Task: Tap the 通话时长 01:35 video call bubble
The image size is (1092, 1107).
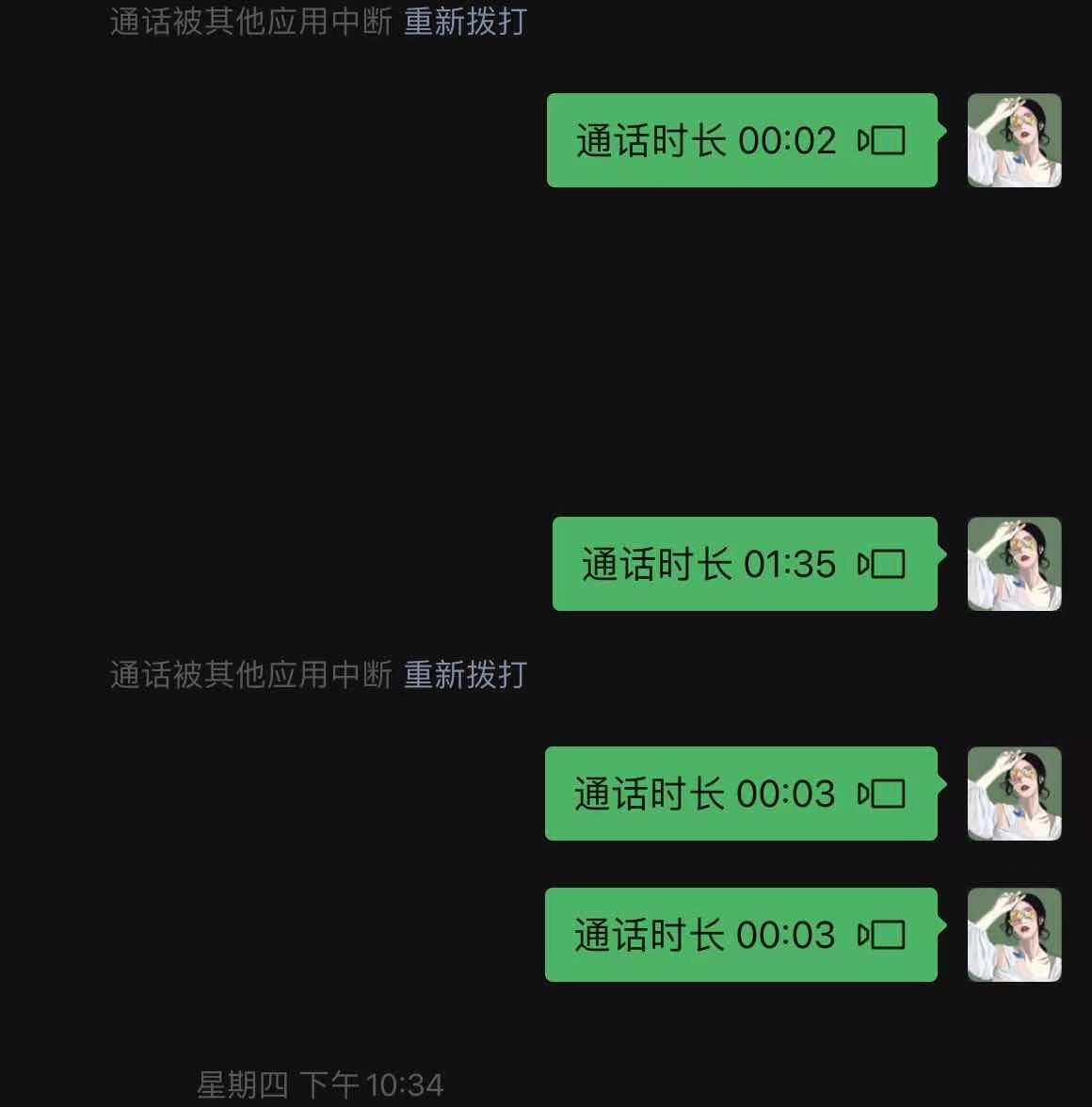Action: pyautogui.click(x=744, y=564)
